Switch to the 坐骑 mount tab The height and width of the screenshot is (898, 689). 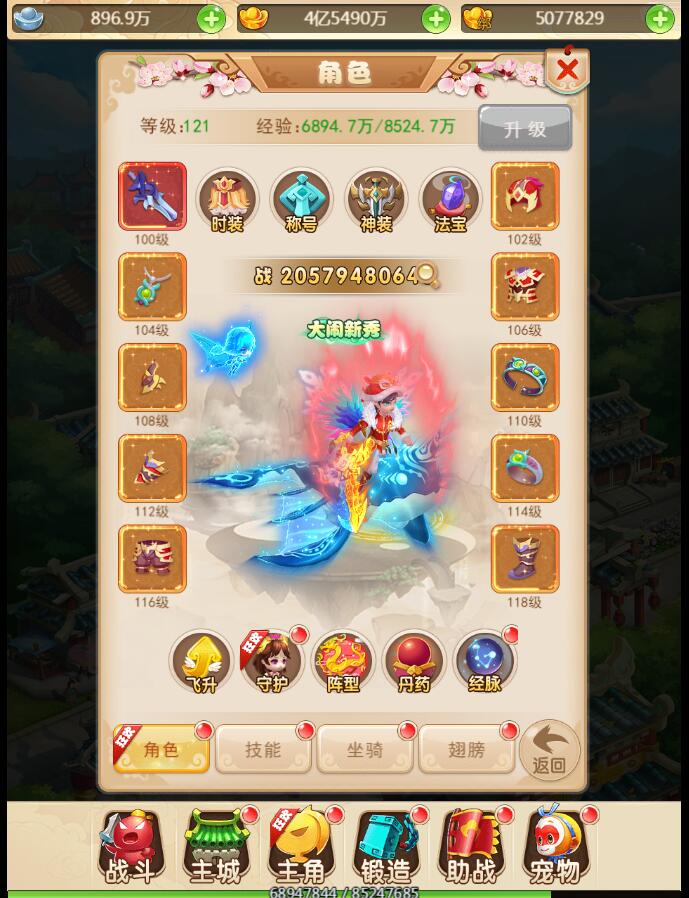[364, 749]
